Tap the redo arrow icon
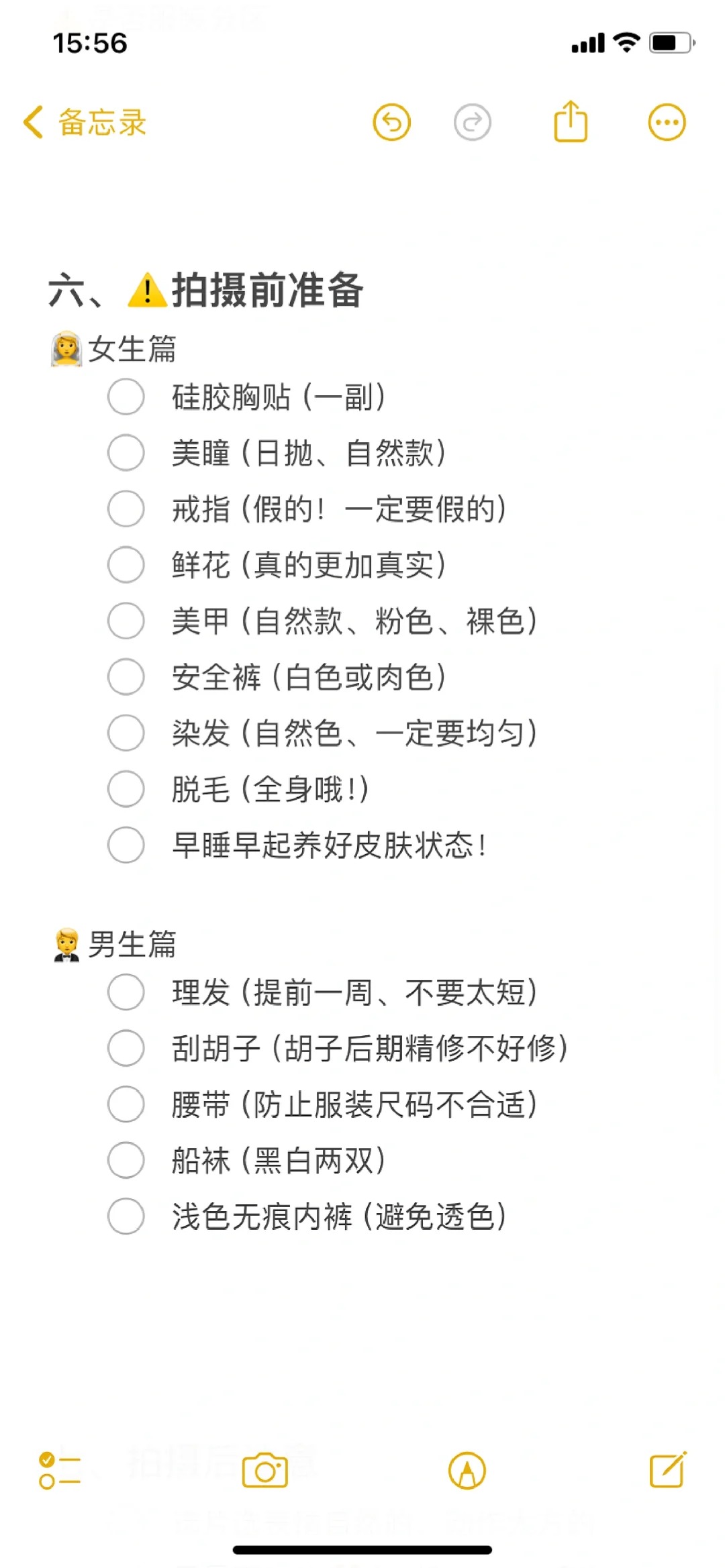 point(472,123)
